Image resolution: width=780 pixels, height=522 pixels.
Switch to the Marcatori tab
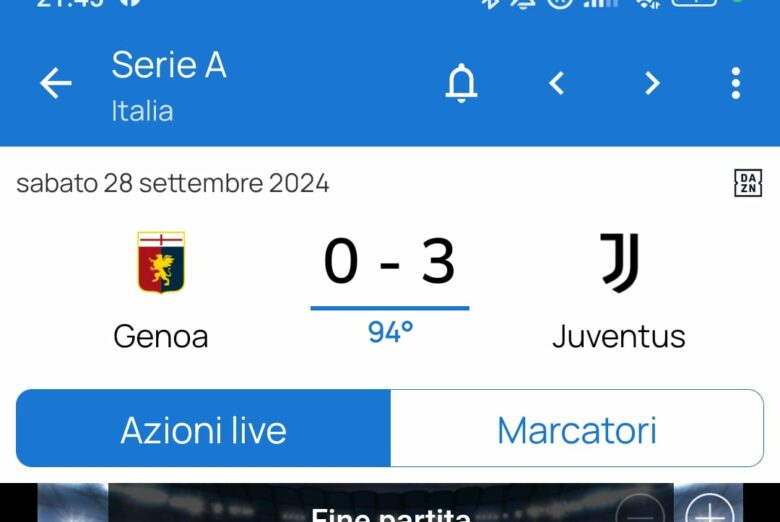pyautogui.click(x=576, y=429)
